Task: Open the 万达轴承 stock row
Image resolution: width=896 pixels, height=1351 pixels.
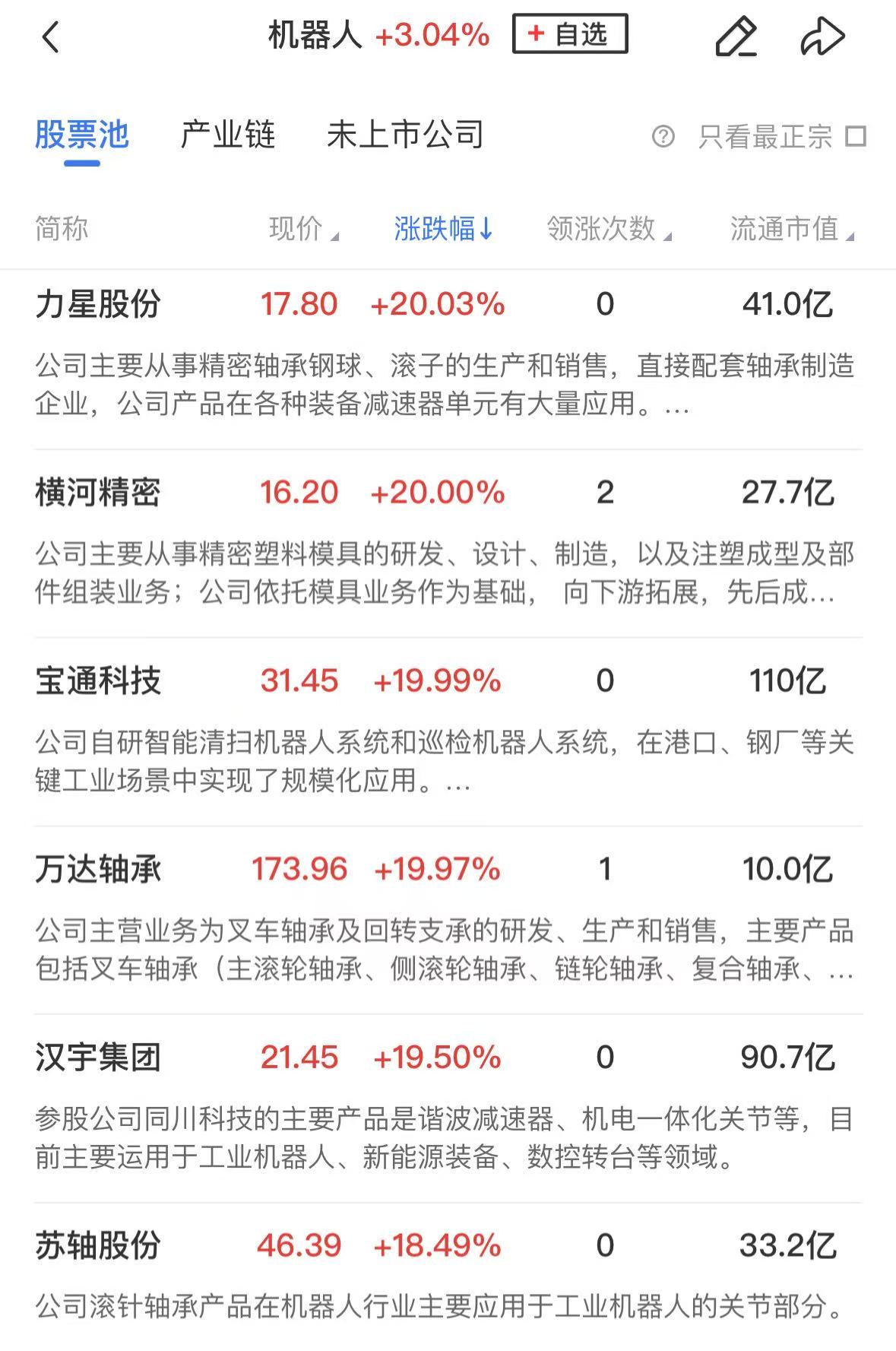Action: 97,869
